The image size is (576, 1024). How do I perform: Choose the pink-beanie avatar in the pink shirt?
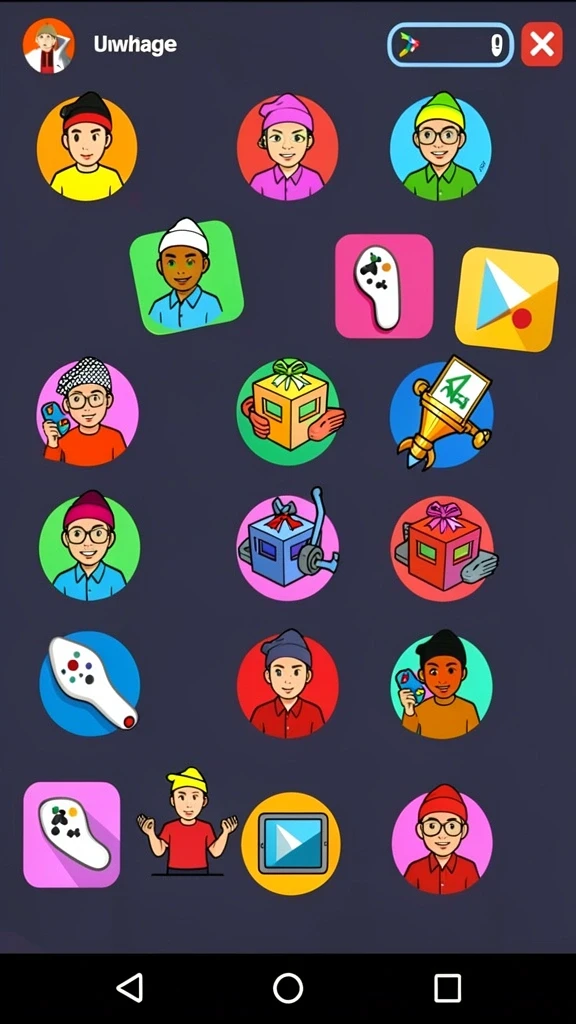point(287,147)
